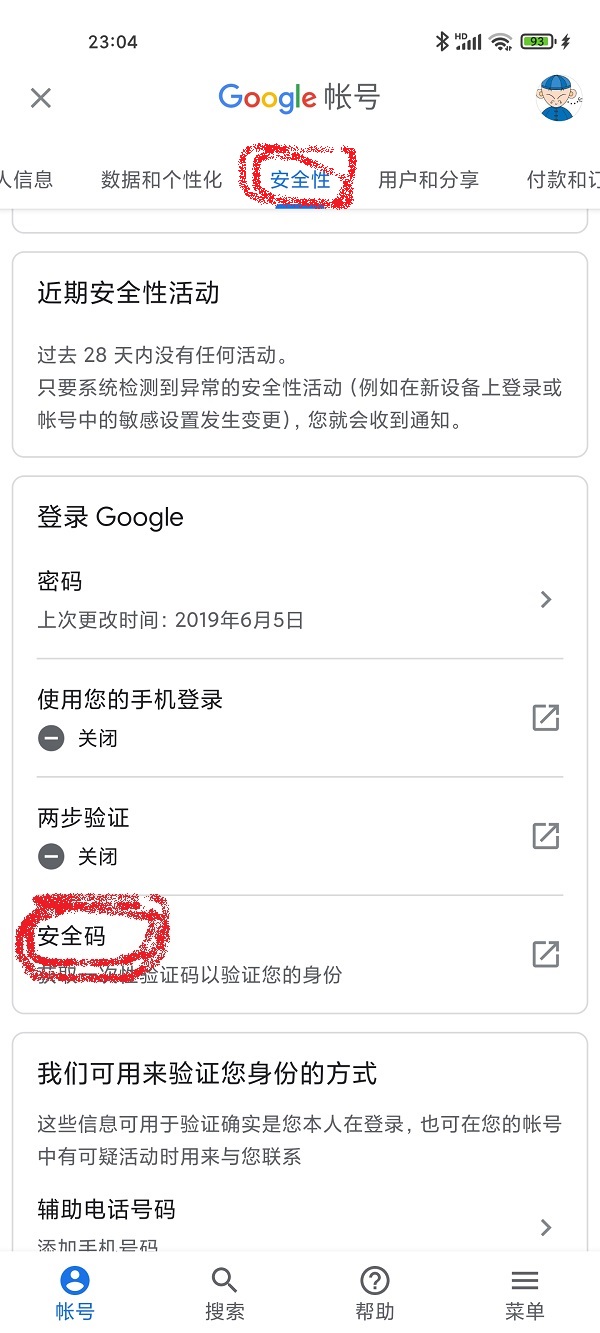Switch to the 付款和订阅 tab
Viewport: 600px width, 1333px height.
pyautogui.click(x=565, y=180)
